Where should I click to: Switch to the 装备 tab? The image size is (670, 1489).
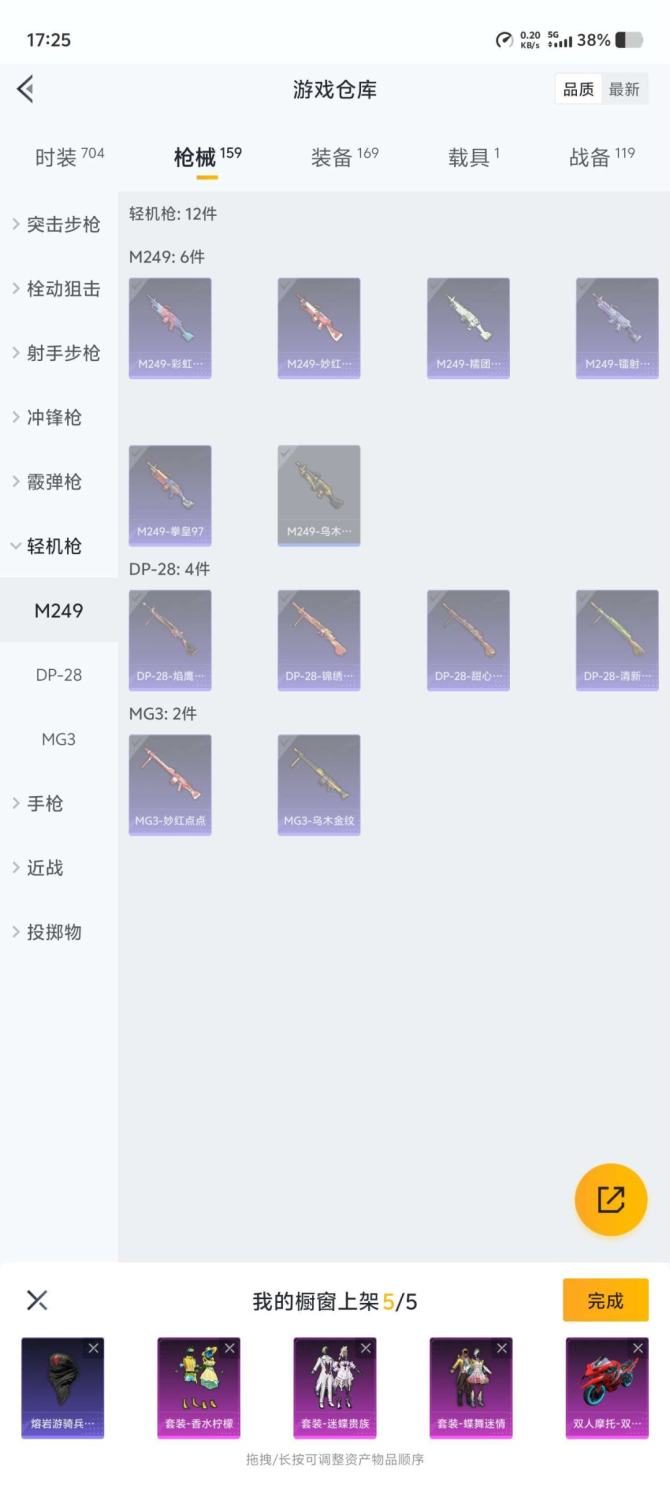tap(343, 156)
